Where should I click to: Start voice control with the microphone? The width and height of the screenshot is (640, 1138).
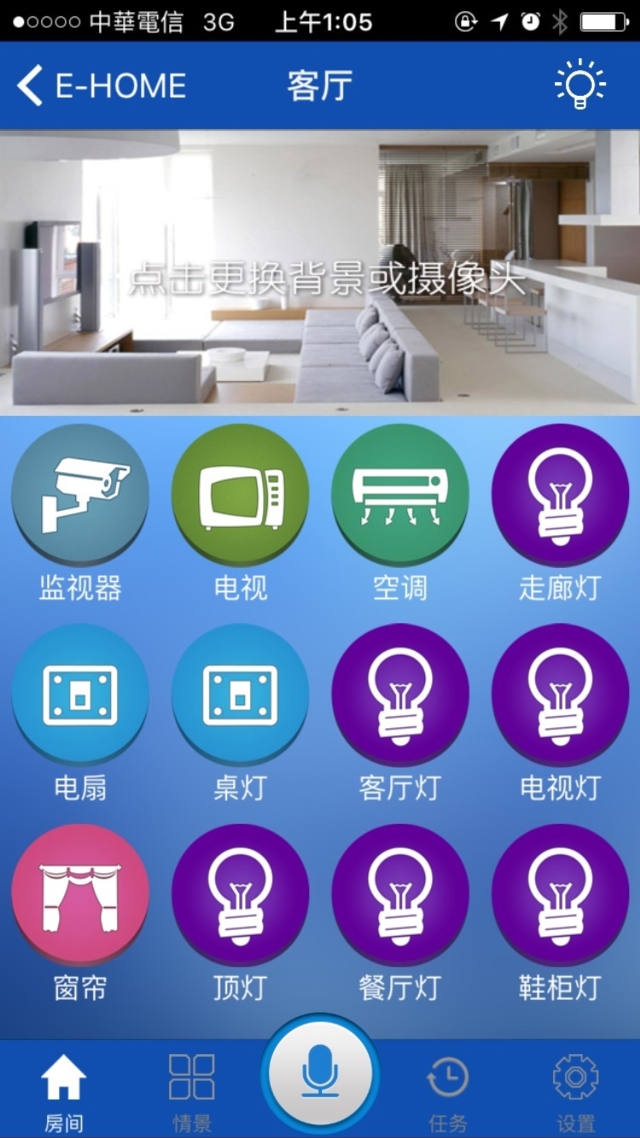[x=320, y=1075]
